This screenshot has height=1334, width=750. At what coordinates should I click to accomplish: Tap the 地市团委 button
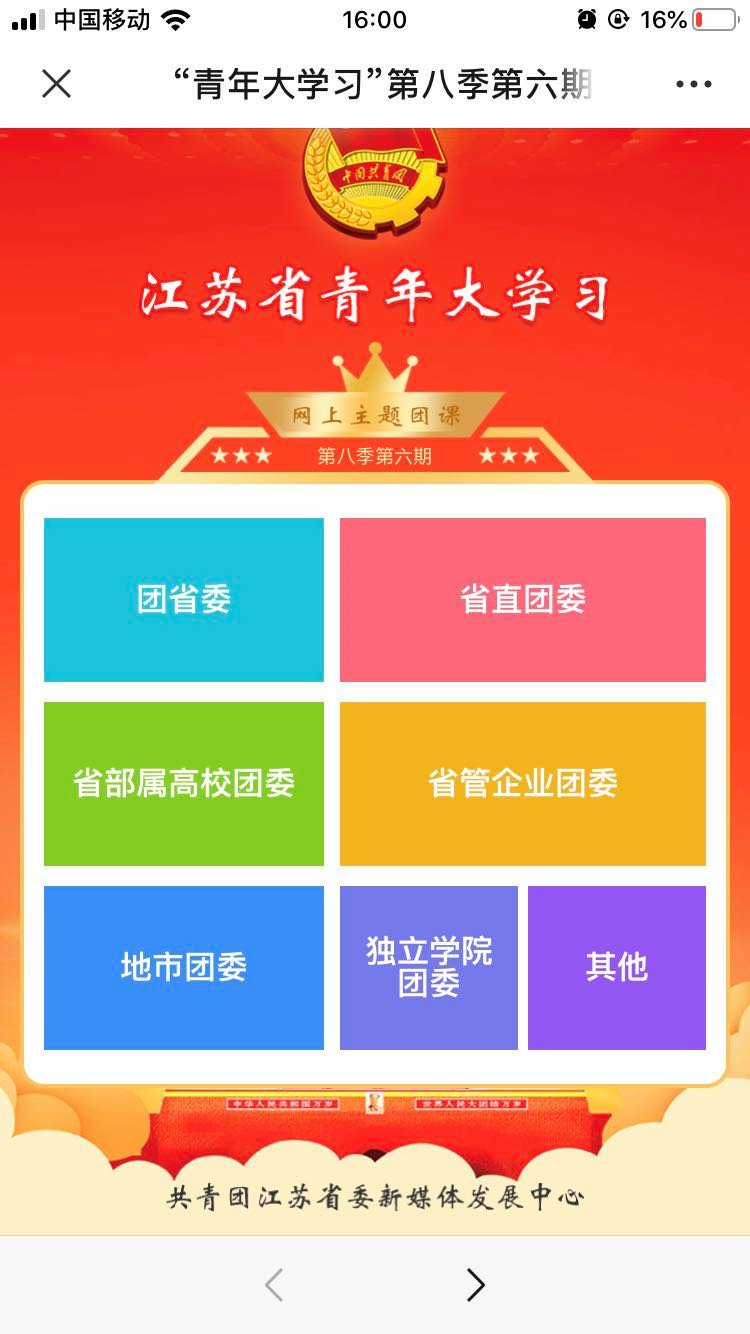coord(184,968)
